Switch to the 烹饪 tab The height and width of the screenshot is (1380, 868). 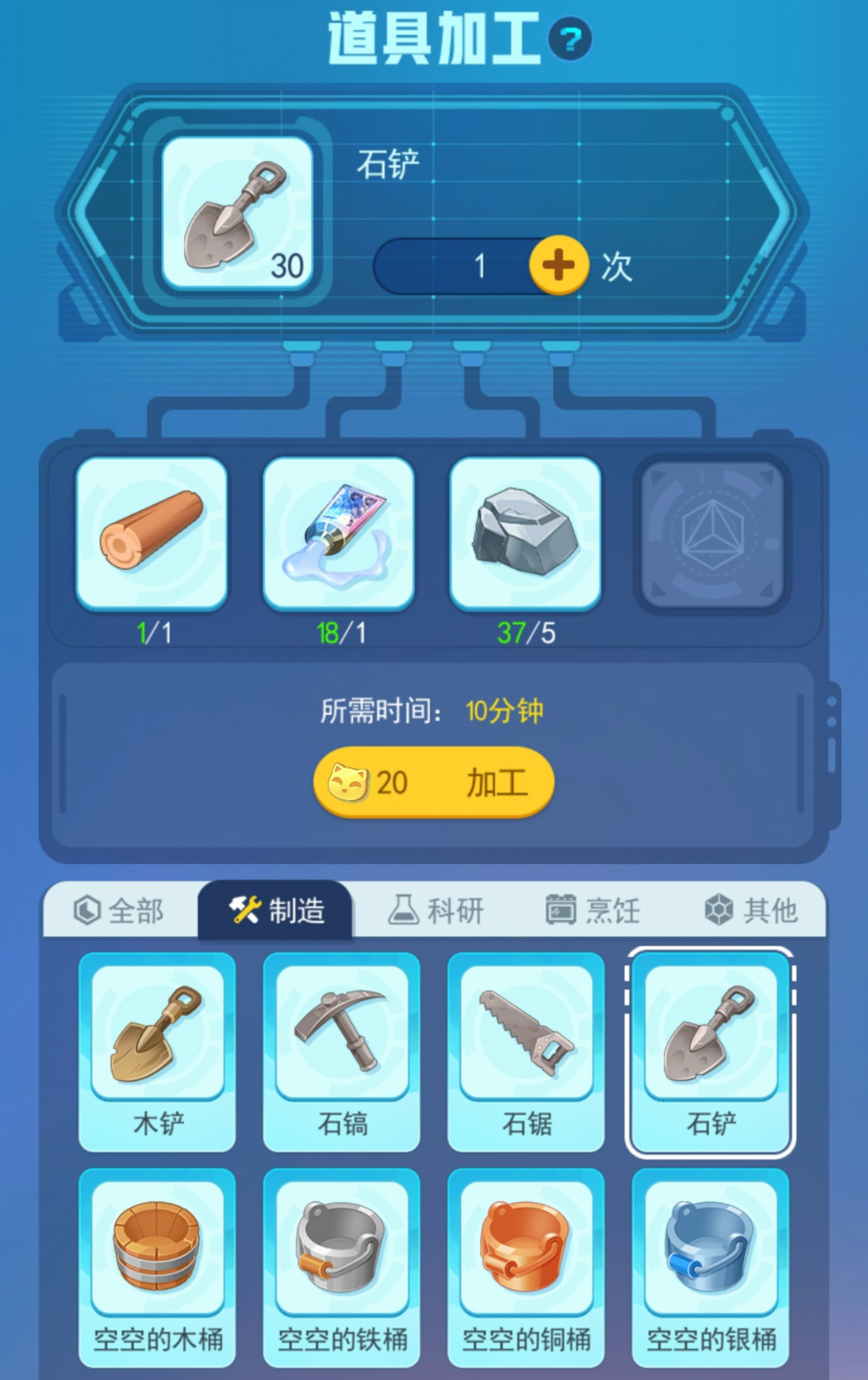pos(593,910)
